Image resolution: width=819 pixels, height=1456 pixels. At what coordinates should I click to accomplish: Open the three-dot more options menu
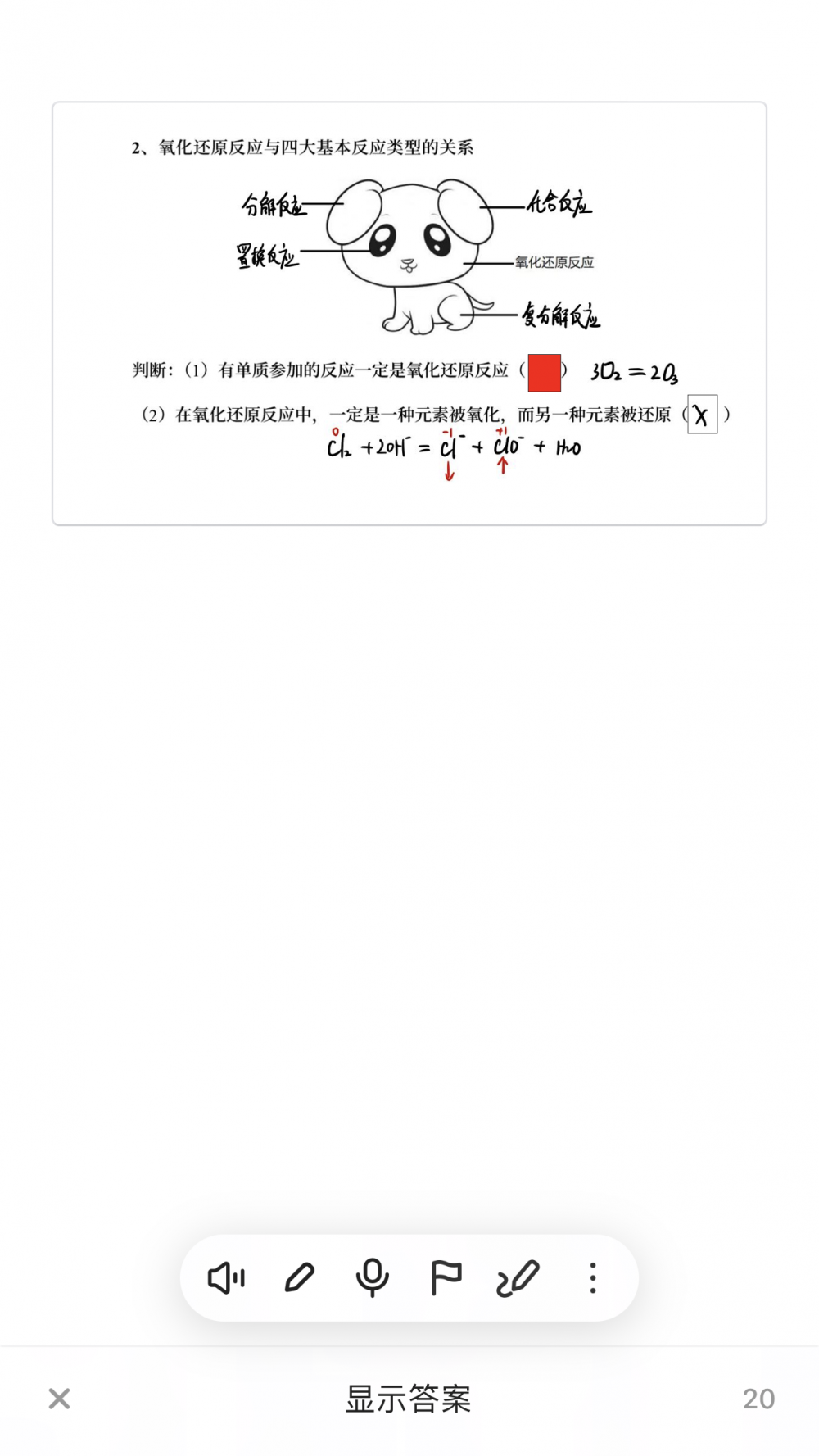593,1277
